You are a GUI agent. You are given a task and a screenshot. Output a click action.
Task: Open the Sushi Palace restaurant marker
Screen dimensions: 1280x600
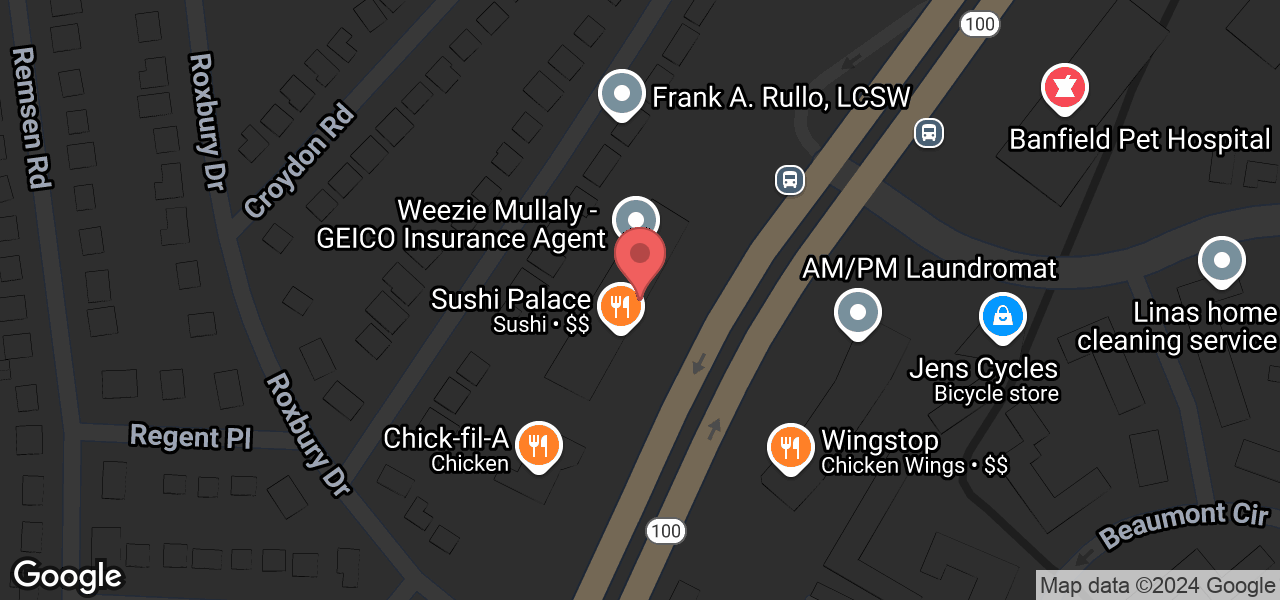620,307
